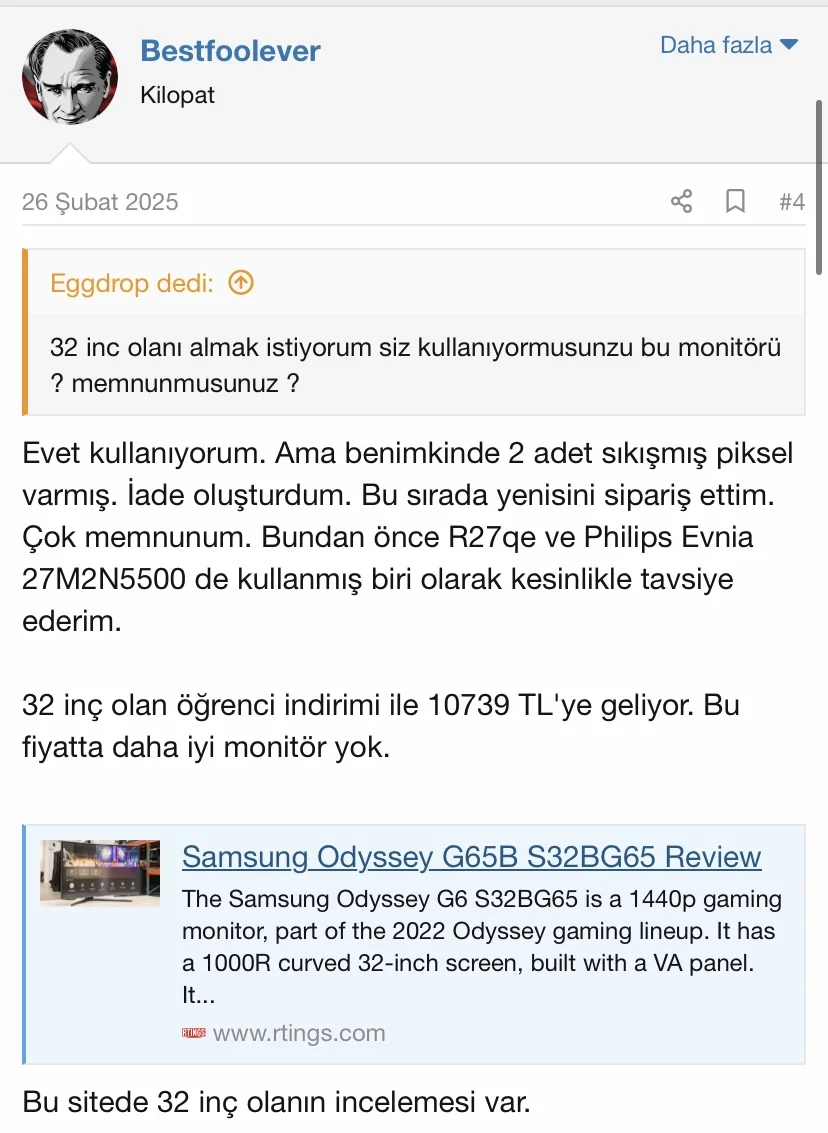Share this post
828x1133 pixels.
(682, 202)
